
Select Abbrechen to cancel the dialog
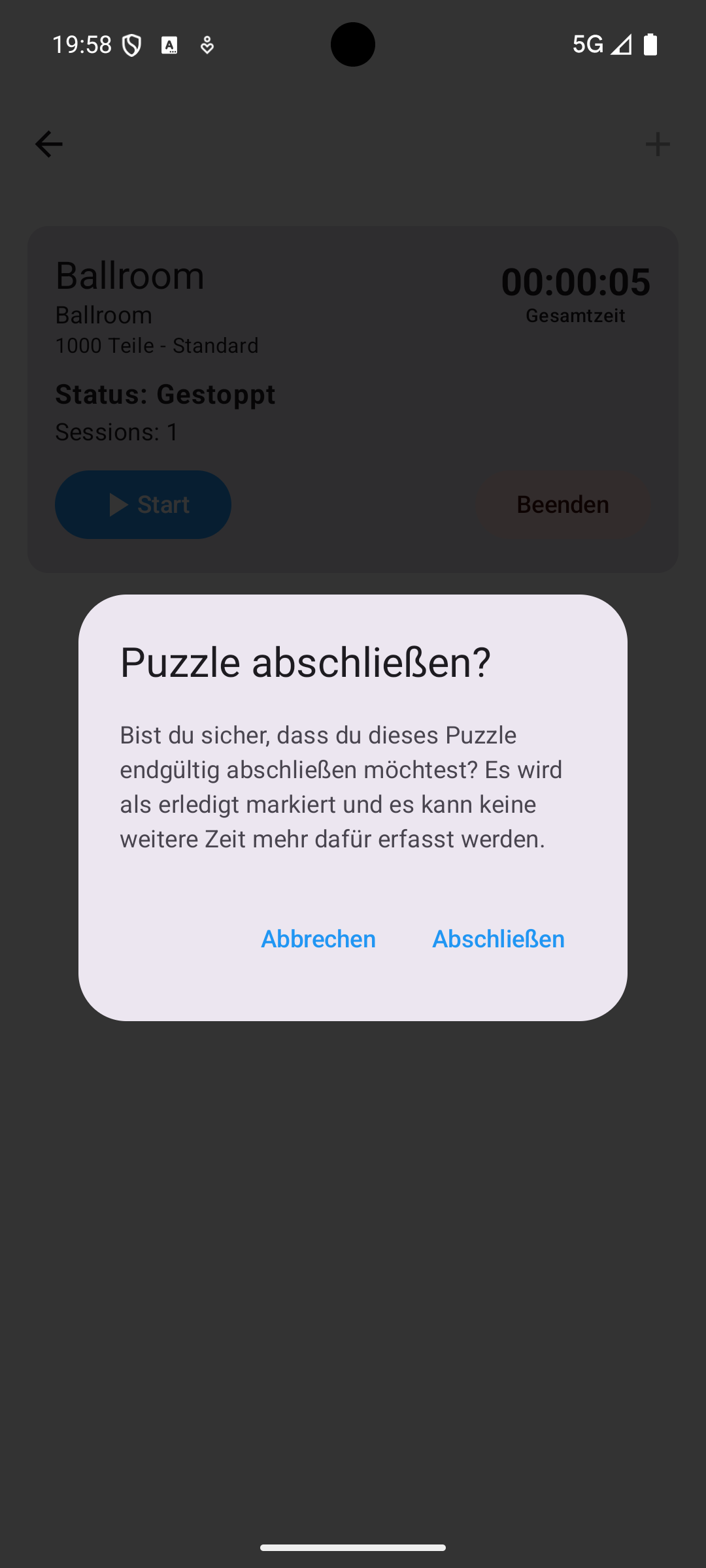click(x=318, y=938)
